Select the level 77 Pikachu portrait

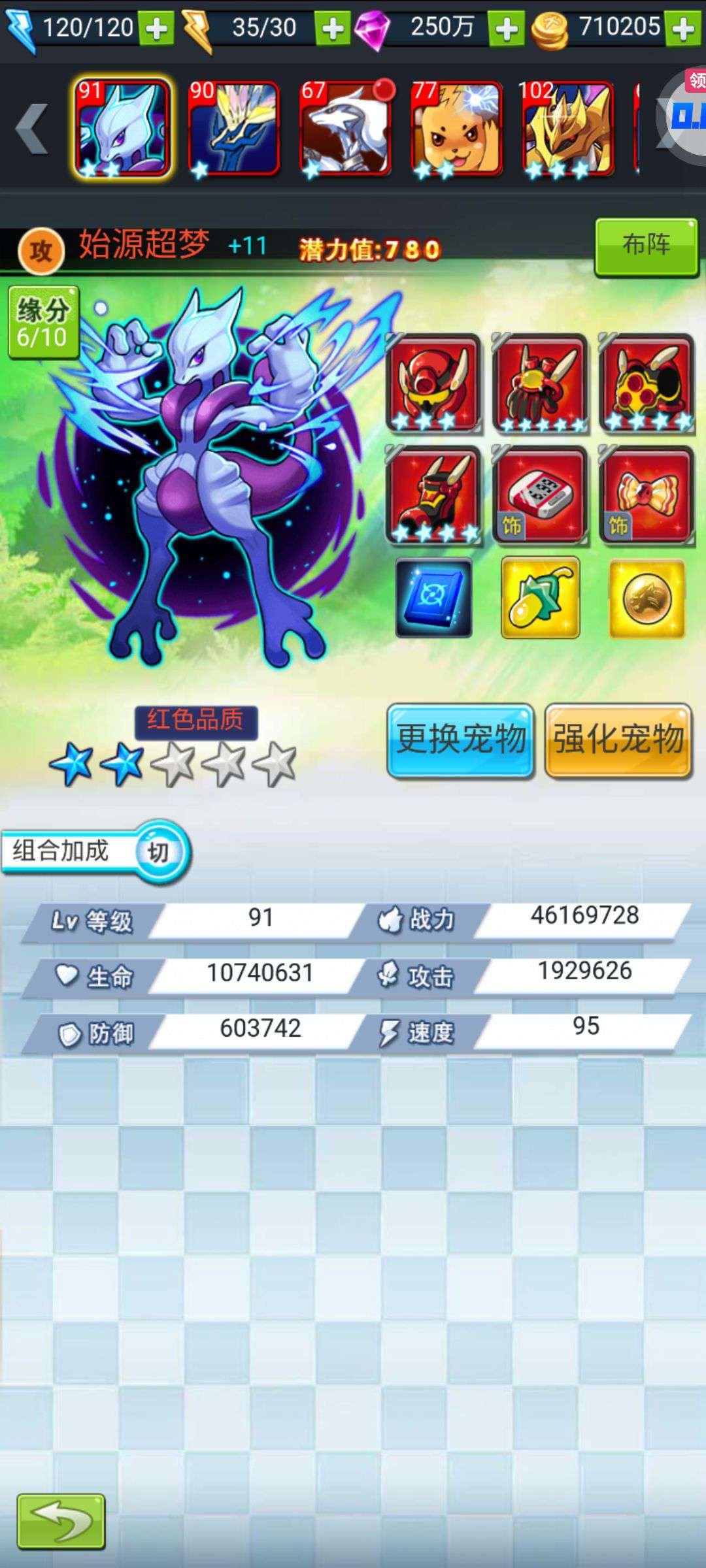(x=456, y=129)
